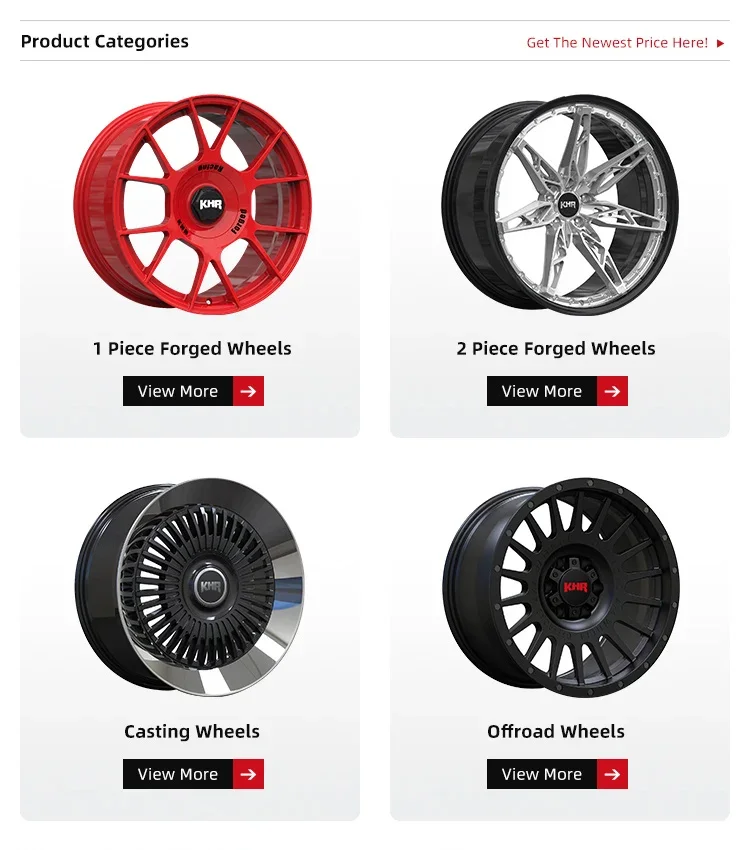Screen dimensions: 750x850
Task: View more 2 Piece Forged Wheels
Action: pos(557,391)
